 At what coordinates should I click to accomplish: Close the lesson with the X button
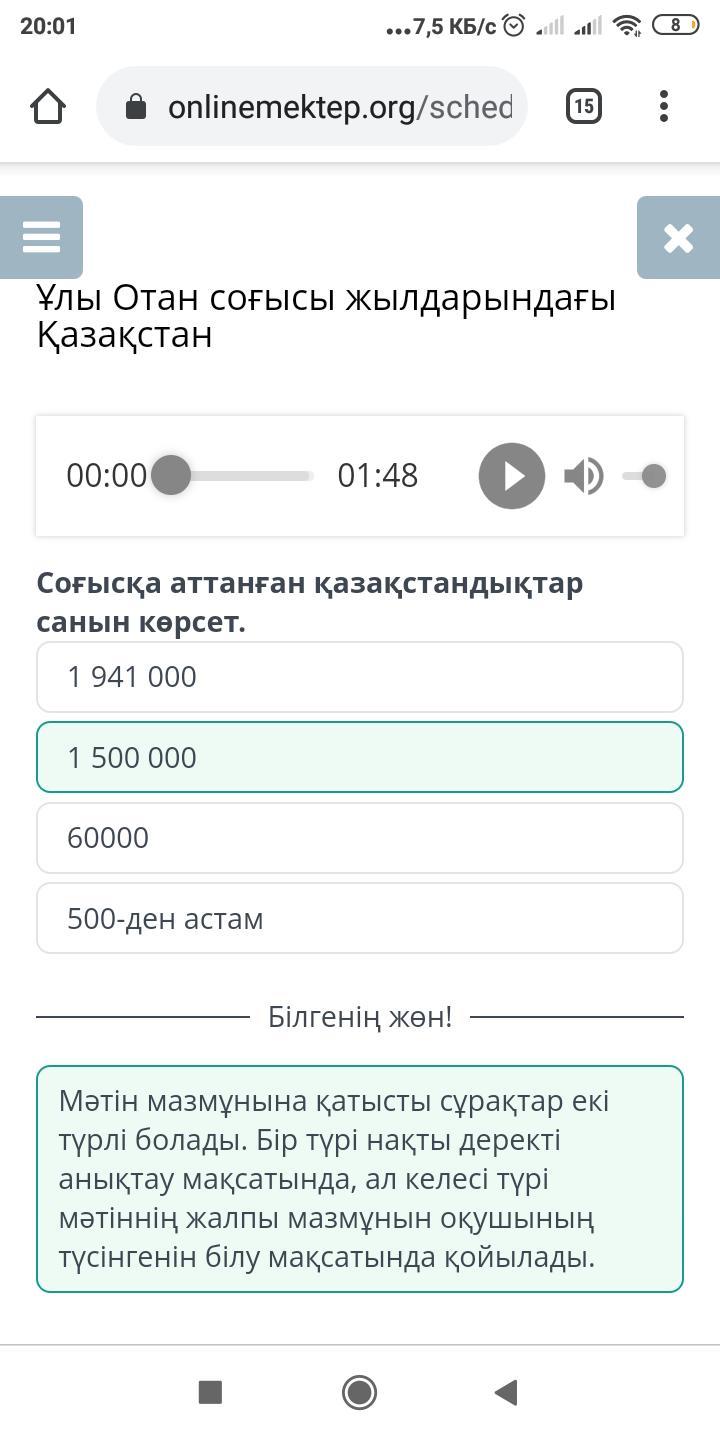pyautogui.click(x=678, y=237)
